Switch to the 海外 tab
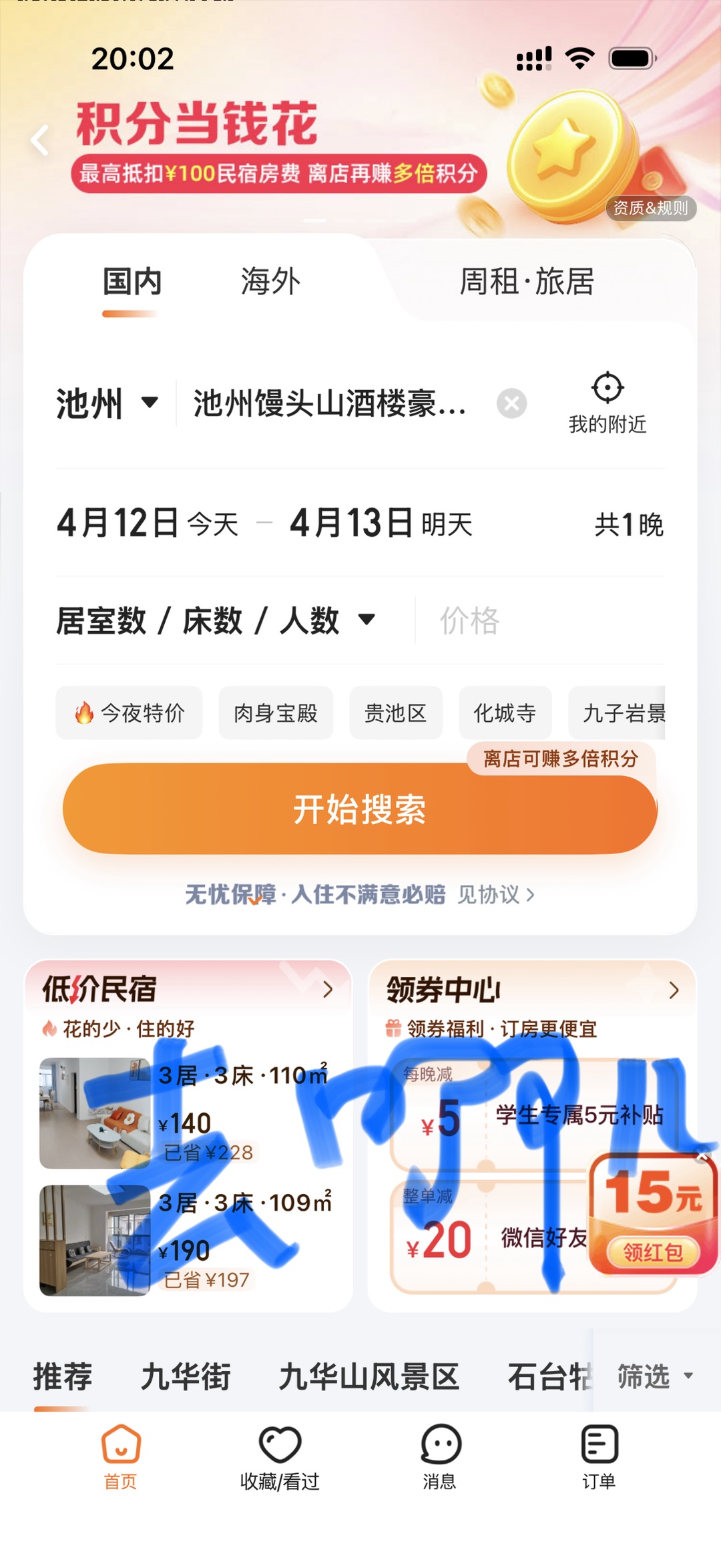The height and width of the screenshot is (1568, 721). tap(270, 281)
